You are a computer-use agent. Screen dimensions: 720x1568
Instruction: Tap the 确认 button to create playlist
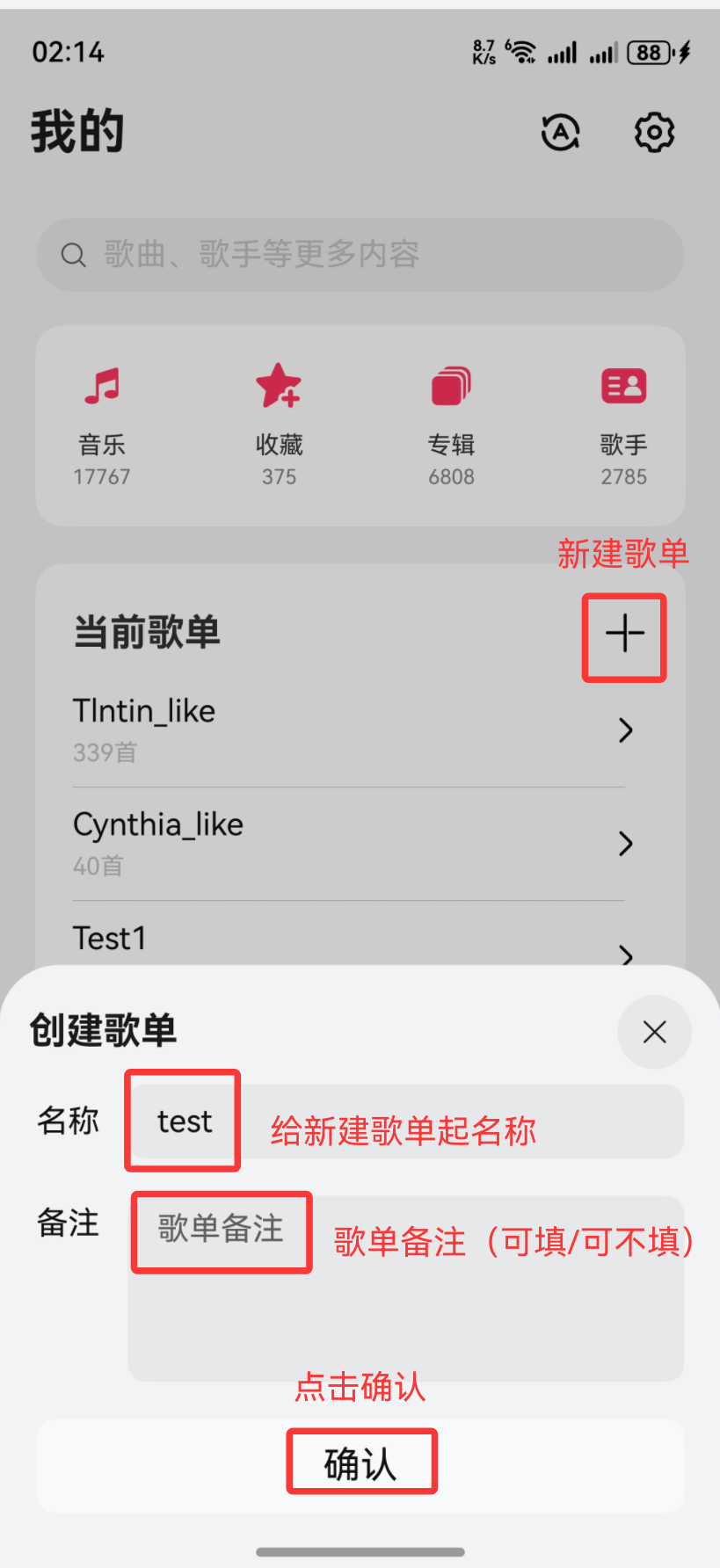pos(360,1464)
